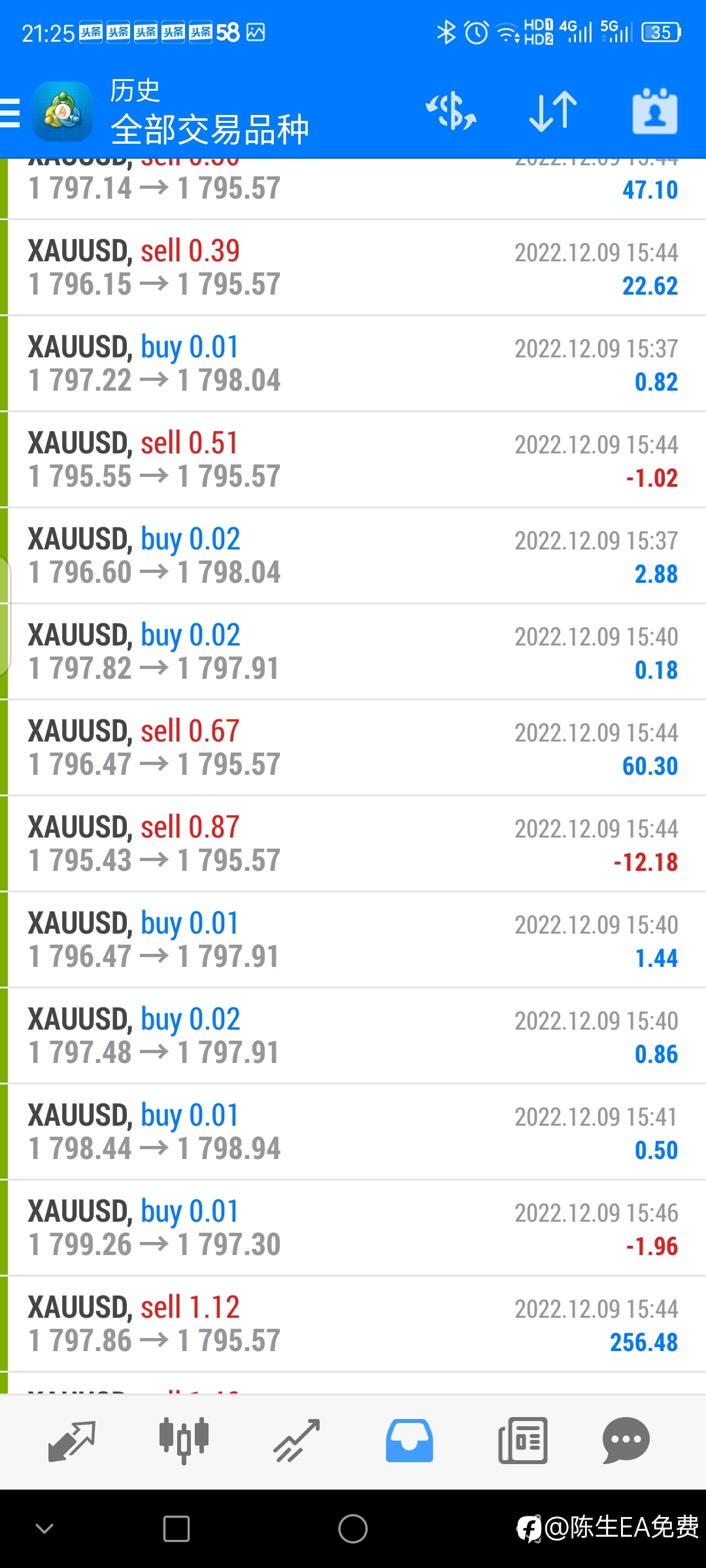Switch to the News tab
The height and width of the screenshot is (1568, 706).
click(522, 1441)
